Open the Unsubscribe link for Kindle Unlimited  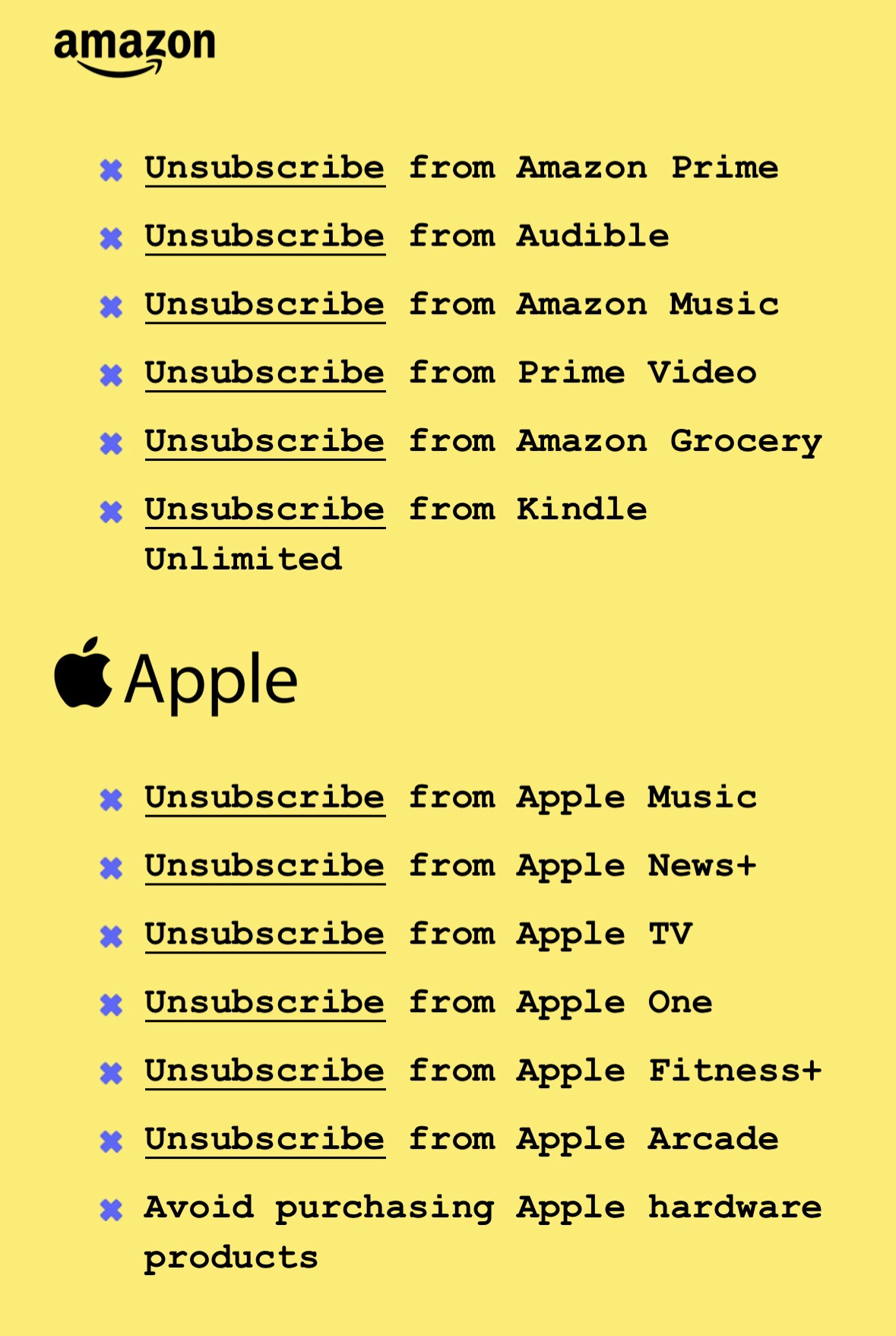[x=264, y=509]
